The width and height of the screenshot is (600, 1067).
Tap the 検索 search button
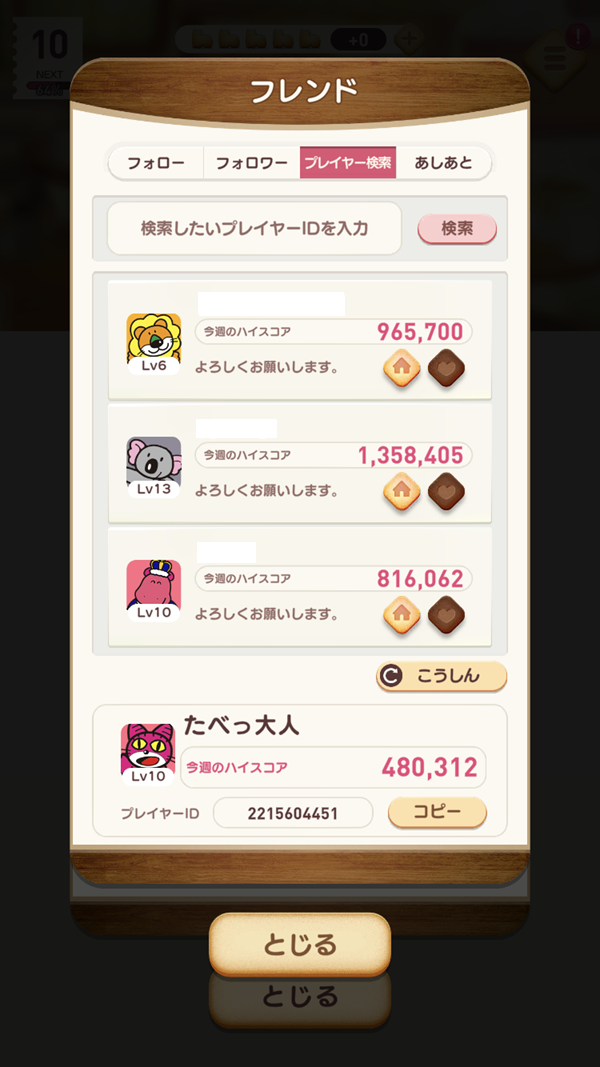point(457,228)
